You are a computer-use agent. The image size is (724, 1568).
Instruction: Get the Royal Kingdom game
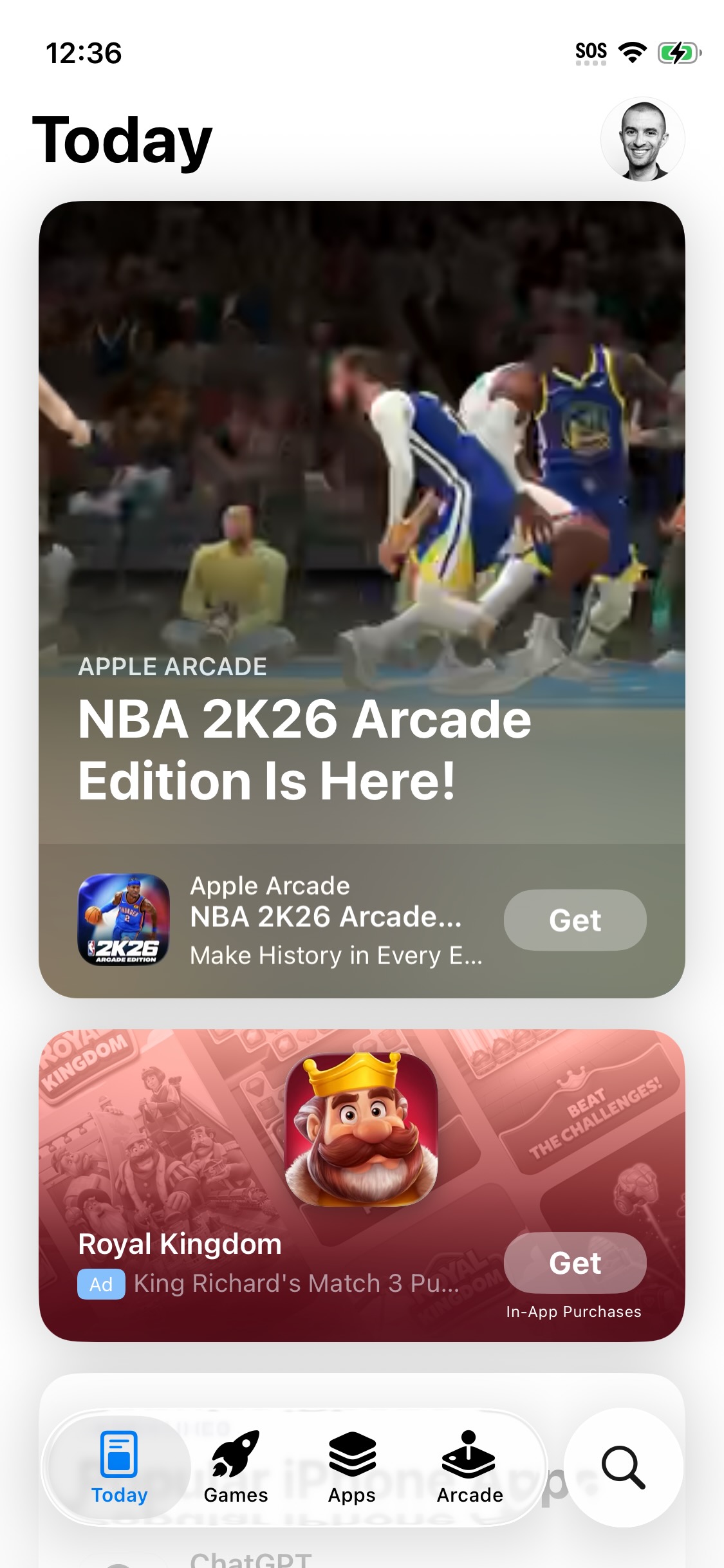pos(575,1263)
